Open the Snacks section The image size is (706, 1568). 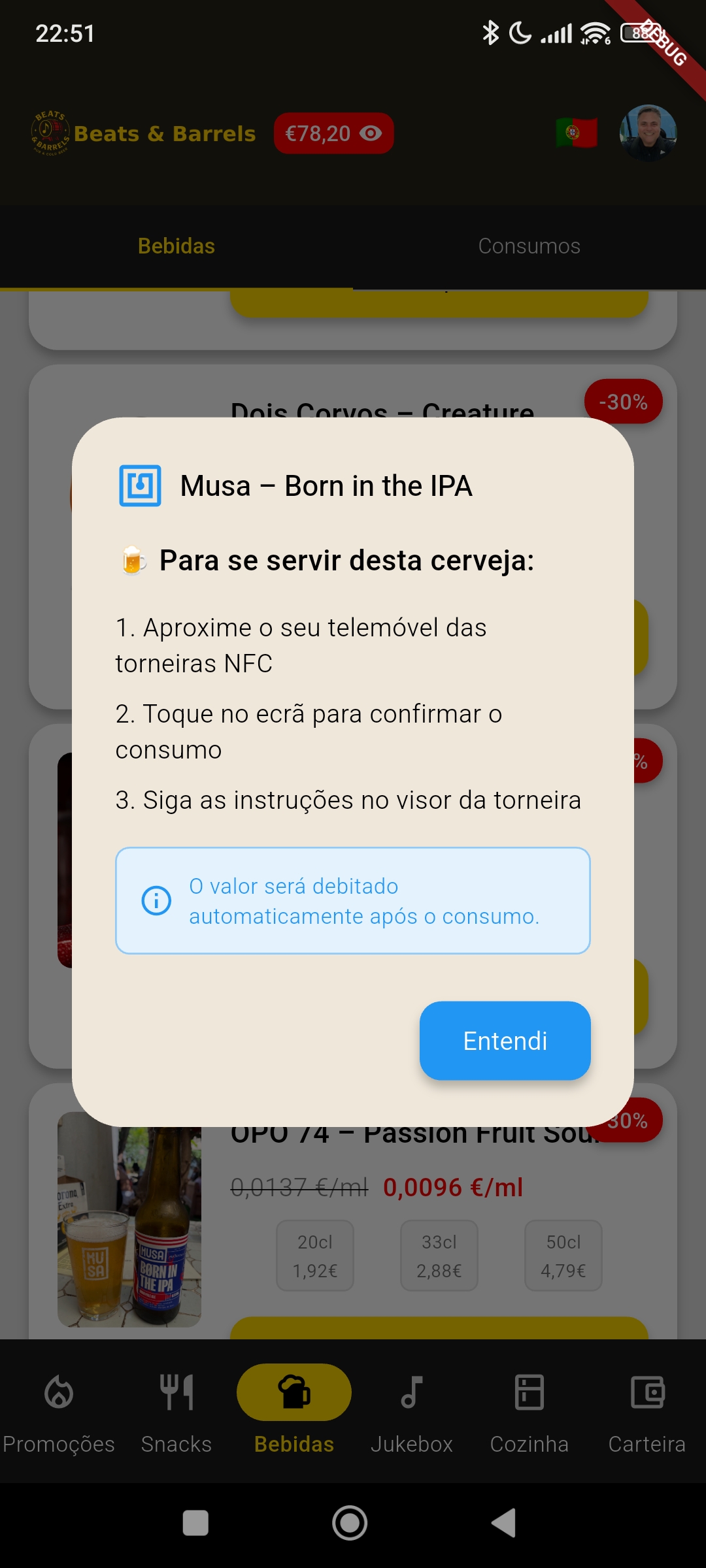point(176,1410)
